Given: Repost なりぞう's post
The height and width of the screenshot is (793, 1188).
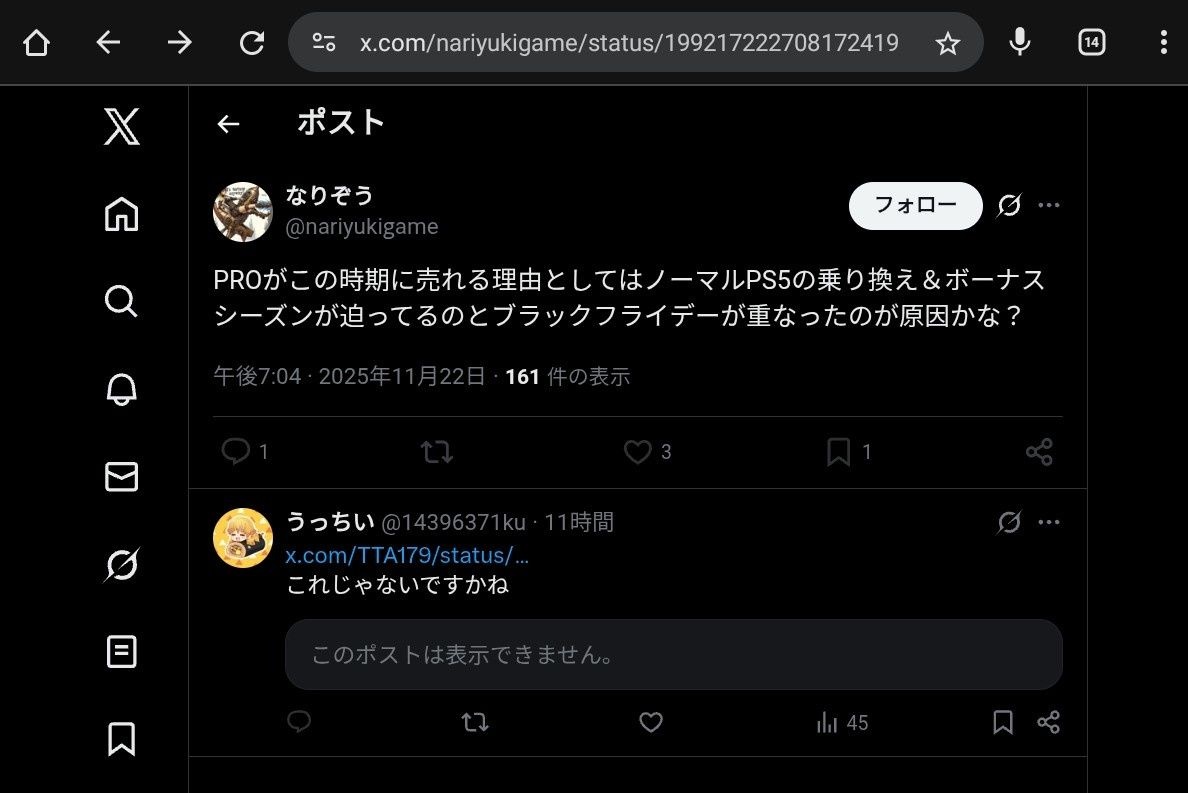Looking at the screenshot, I should click(437, 452).
